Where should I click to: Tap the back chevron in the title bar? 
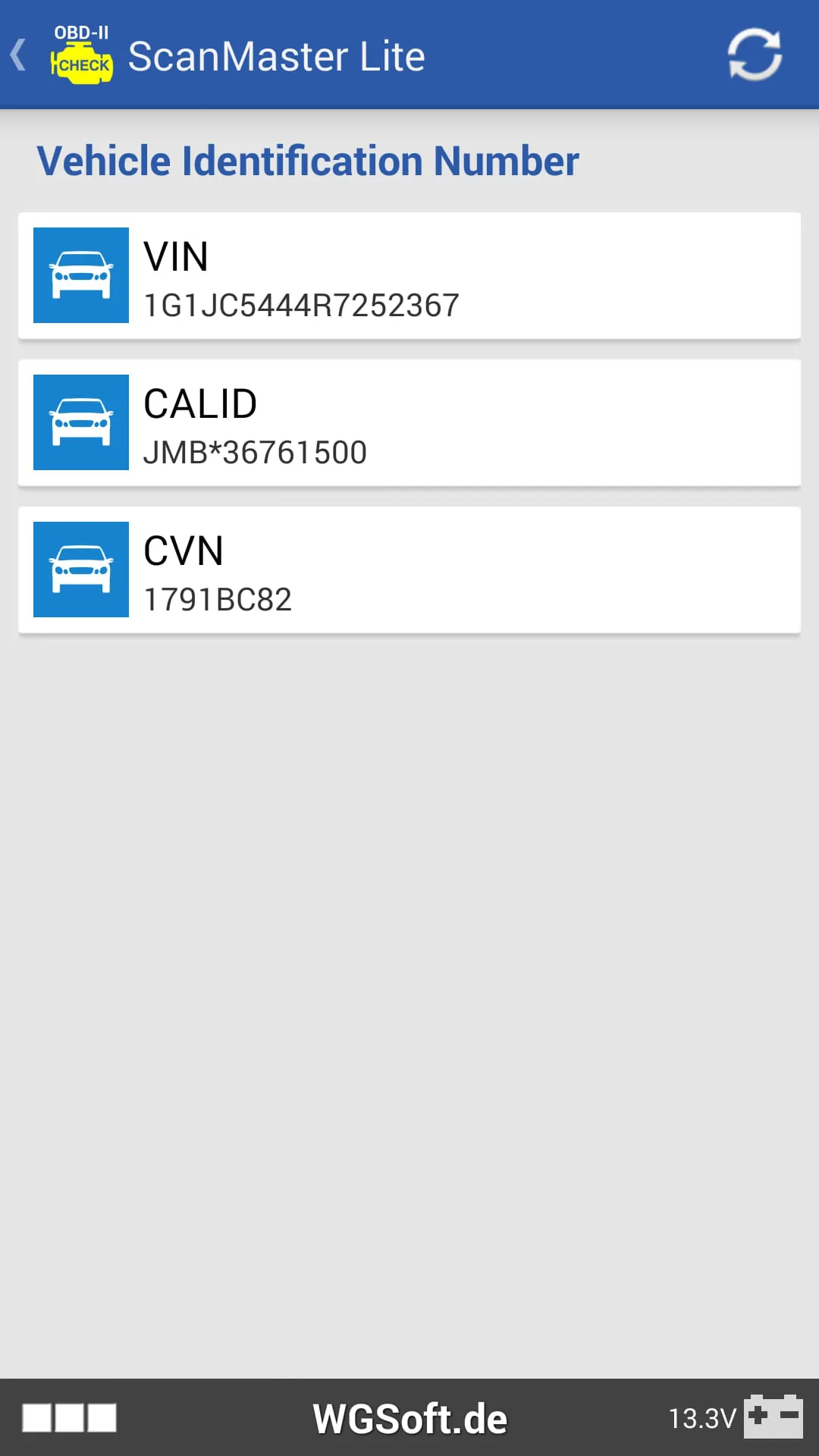coord(18,55)
